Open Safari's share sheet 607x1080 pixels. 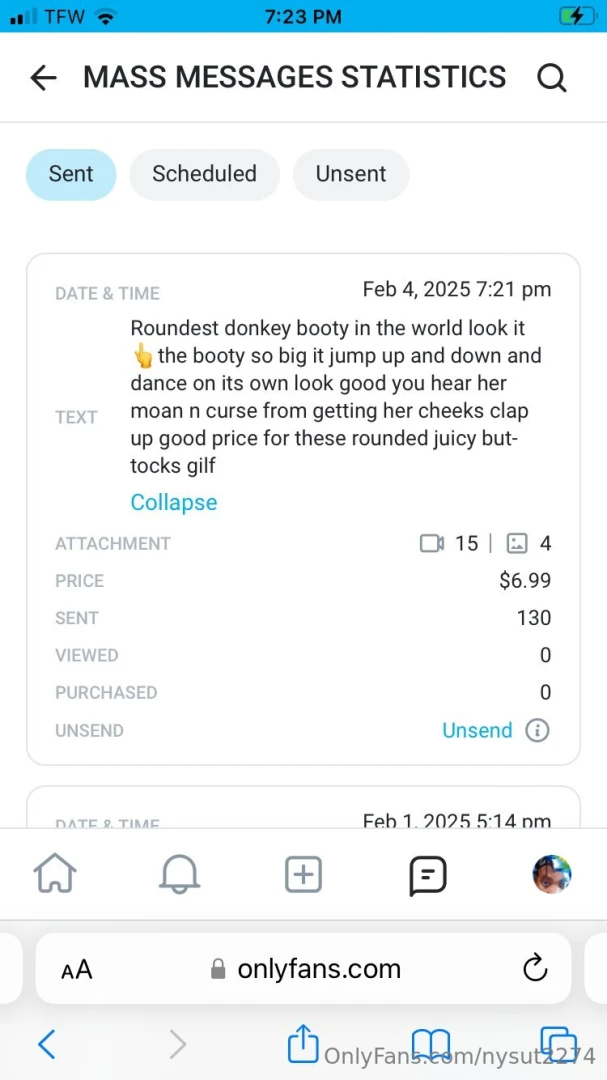pyautogui.click(x=302, y=1043)
